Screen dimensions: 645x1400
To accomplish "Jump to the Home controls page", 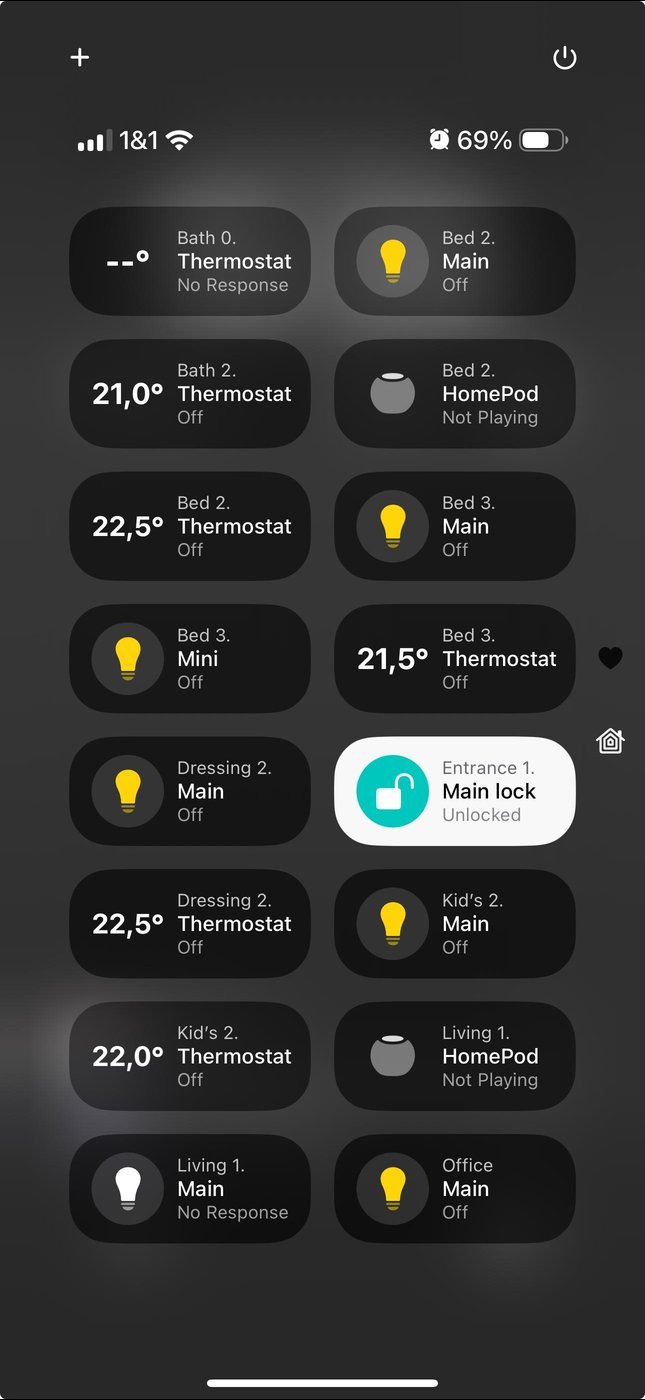I will (x=610, y=741).
